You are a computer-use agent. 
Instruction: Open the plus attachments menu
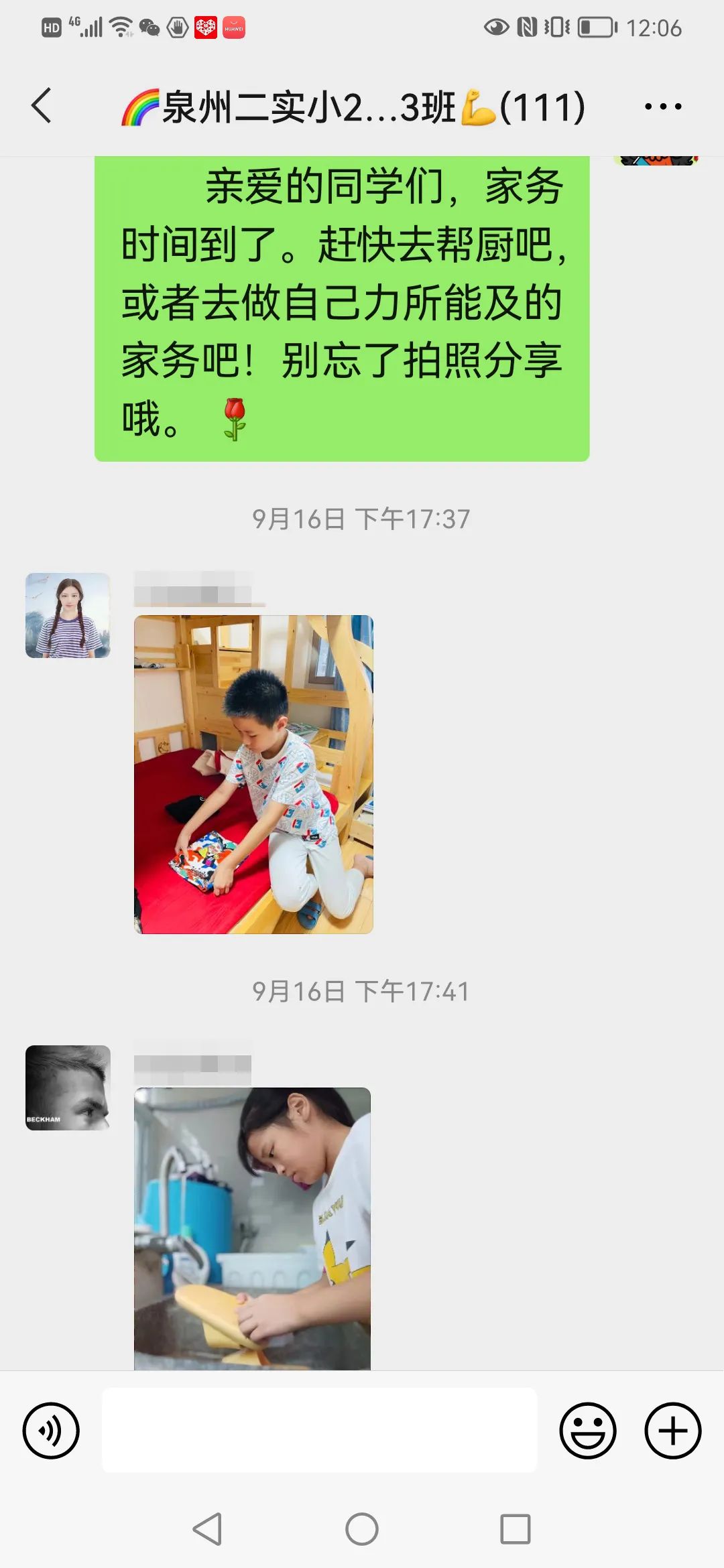pyautogui.click(x=672, y=1430)
